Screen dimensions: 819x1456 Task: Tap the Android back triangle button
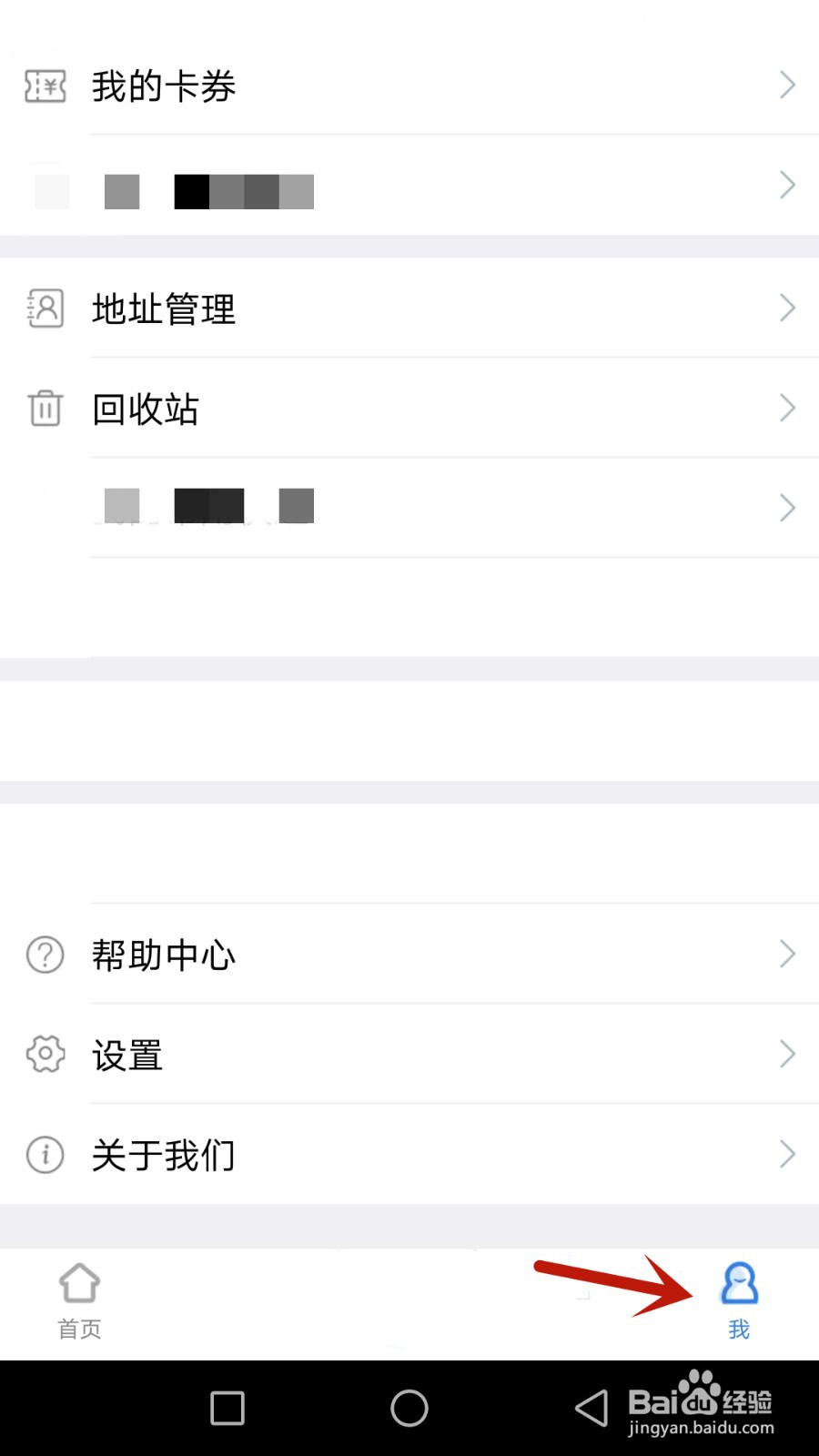591,1407
